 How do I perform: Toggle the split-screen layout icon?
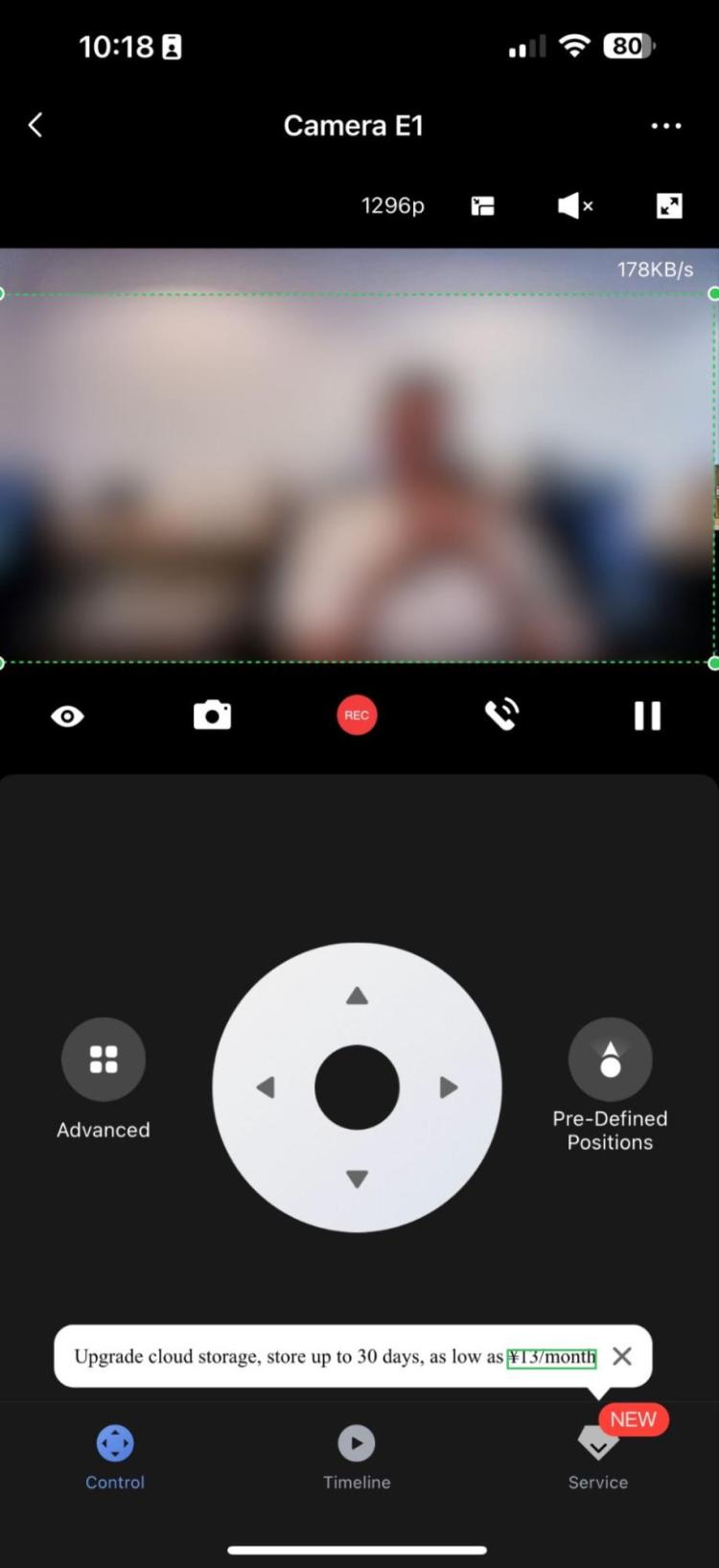pyautogui.click(x=483, y=206)
